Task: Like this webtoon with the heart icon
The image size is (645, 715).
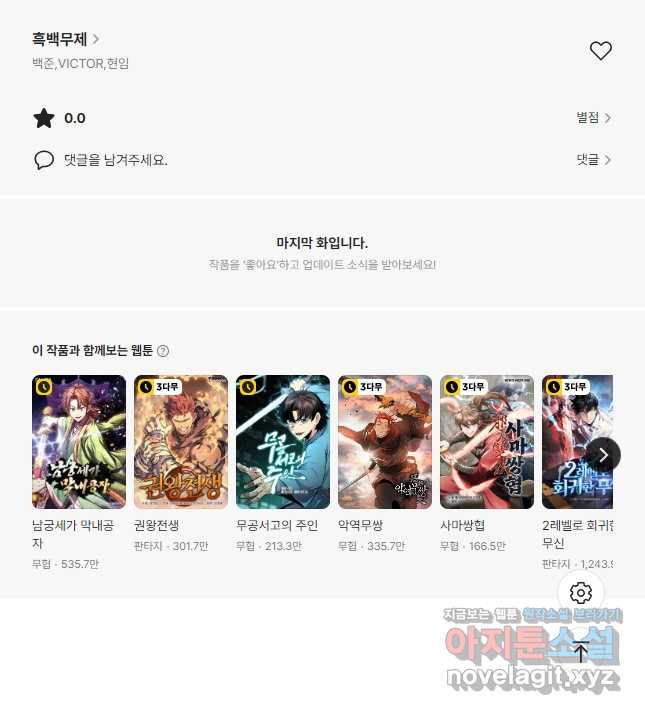Action: [x=600, y=51]
